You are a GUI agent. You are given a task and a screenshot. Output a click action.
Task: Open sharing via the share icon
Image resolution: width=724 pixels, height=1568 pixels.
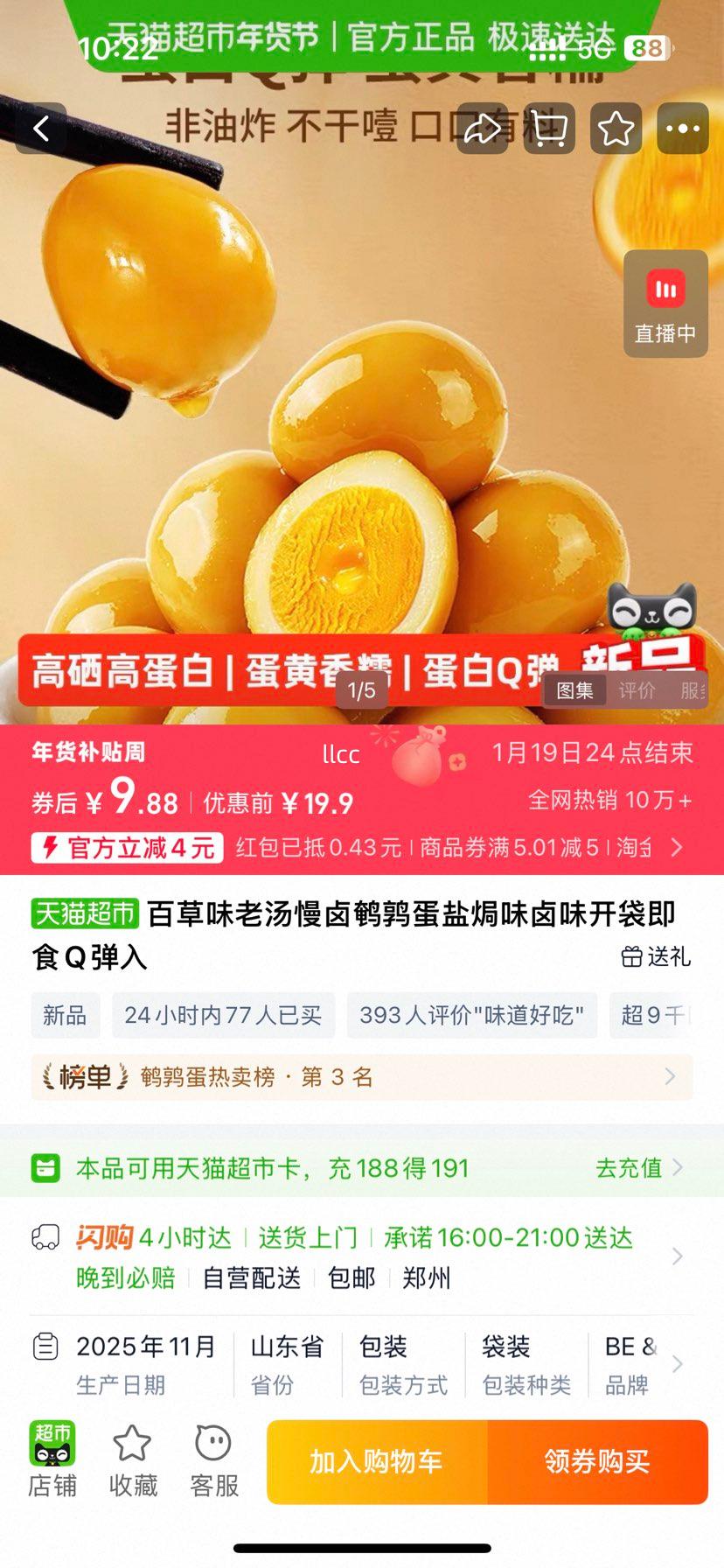[x=482, y=128]
